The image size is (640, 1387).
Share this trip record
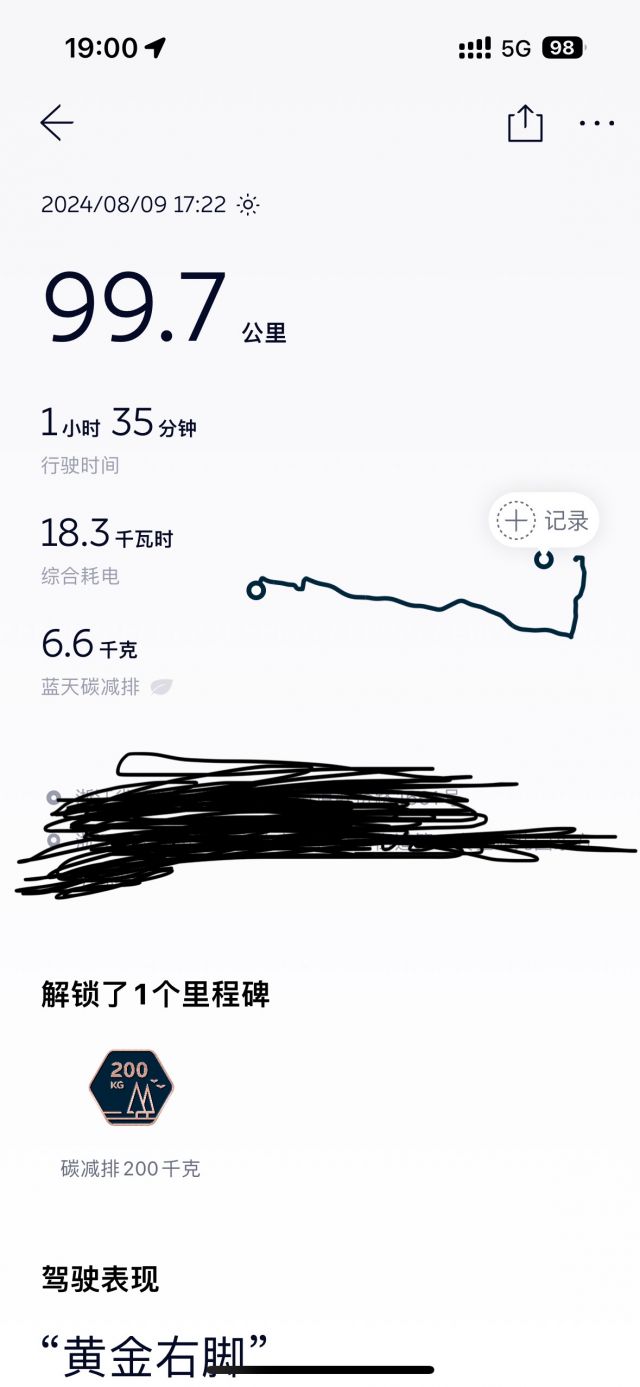point(525,124)
